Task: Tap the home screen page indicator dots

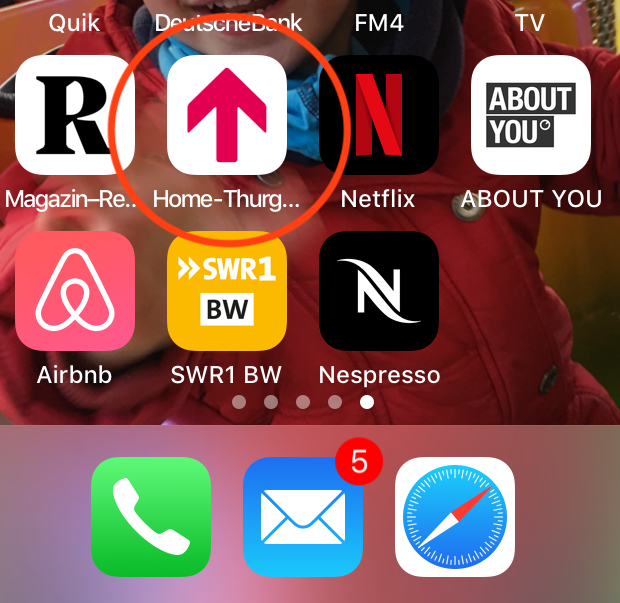Action: coord(303,402)
